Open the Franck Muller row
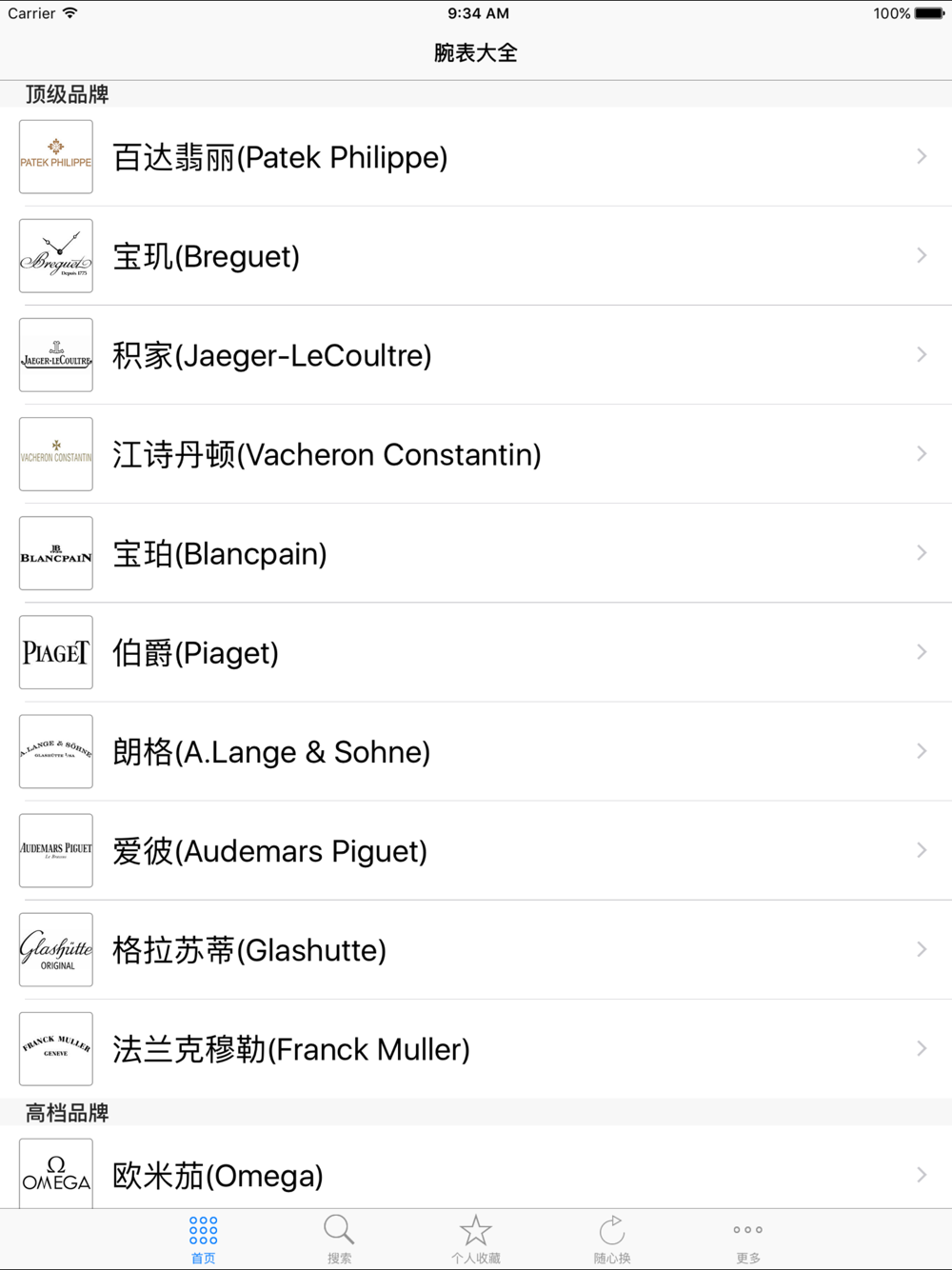 (476, 1048)
